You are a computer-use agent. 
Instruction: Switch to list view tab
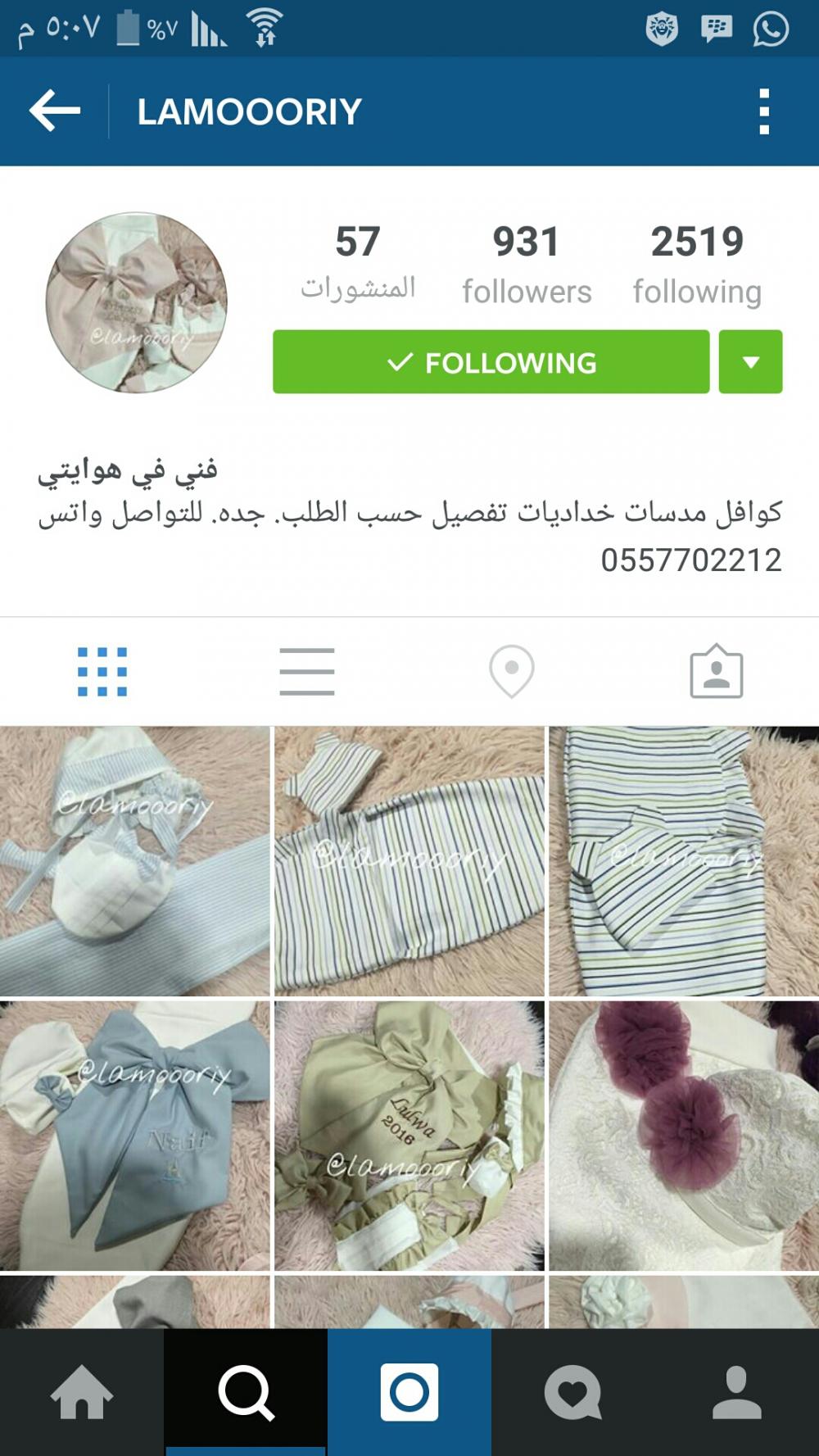pos(307,672)
